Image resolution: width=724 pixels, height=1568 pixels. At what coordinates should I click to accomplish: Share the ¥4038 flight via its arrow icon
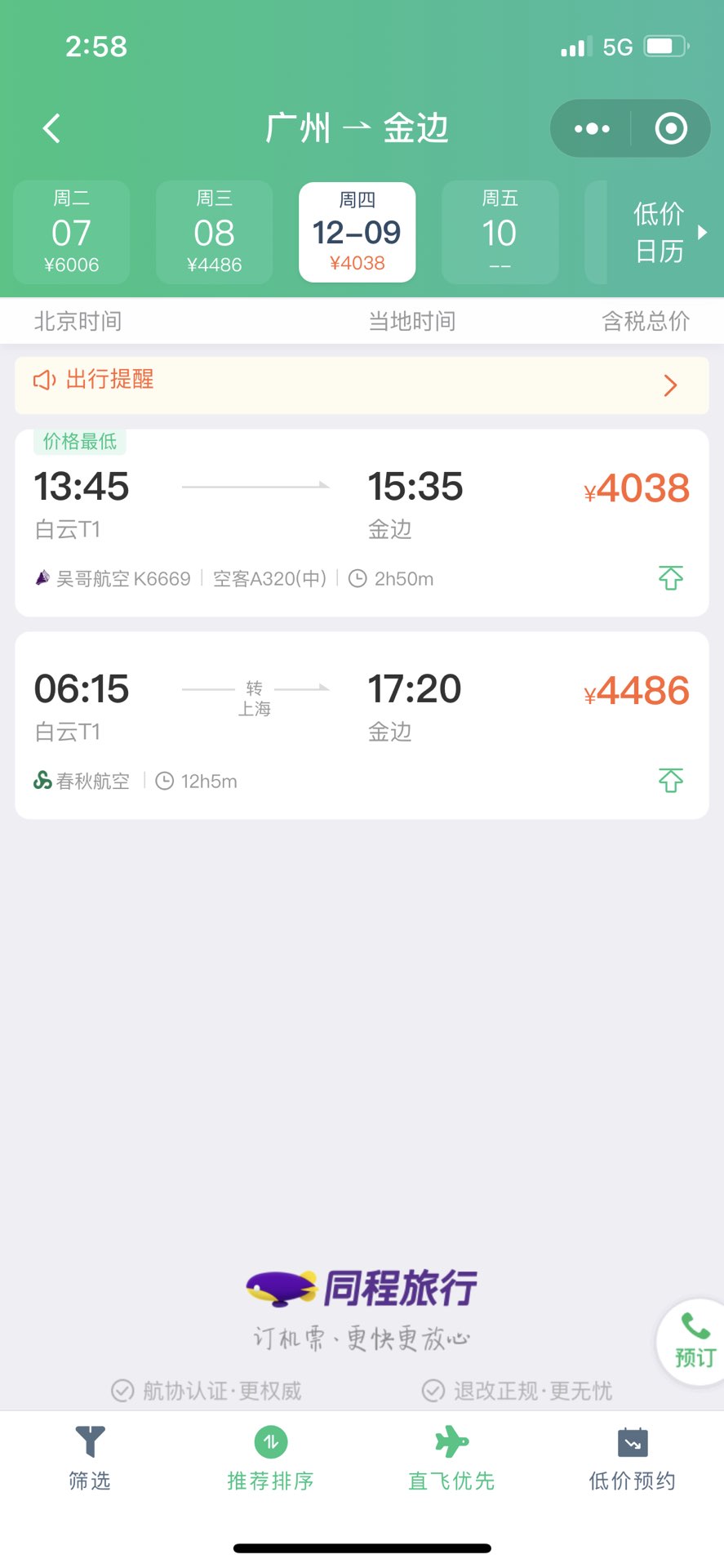671,578
